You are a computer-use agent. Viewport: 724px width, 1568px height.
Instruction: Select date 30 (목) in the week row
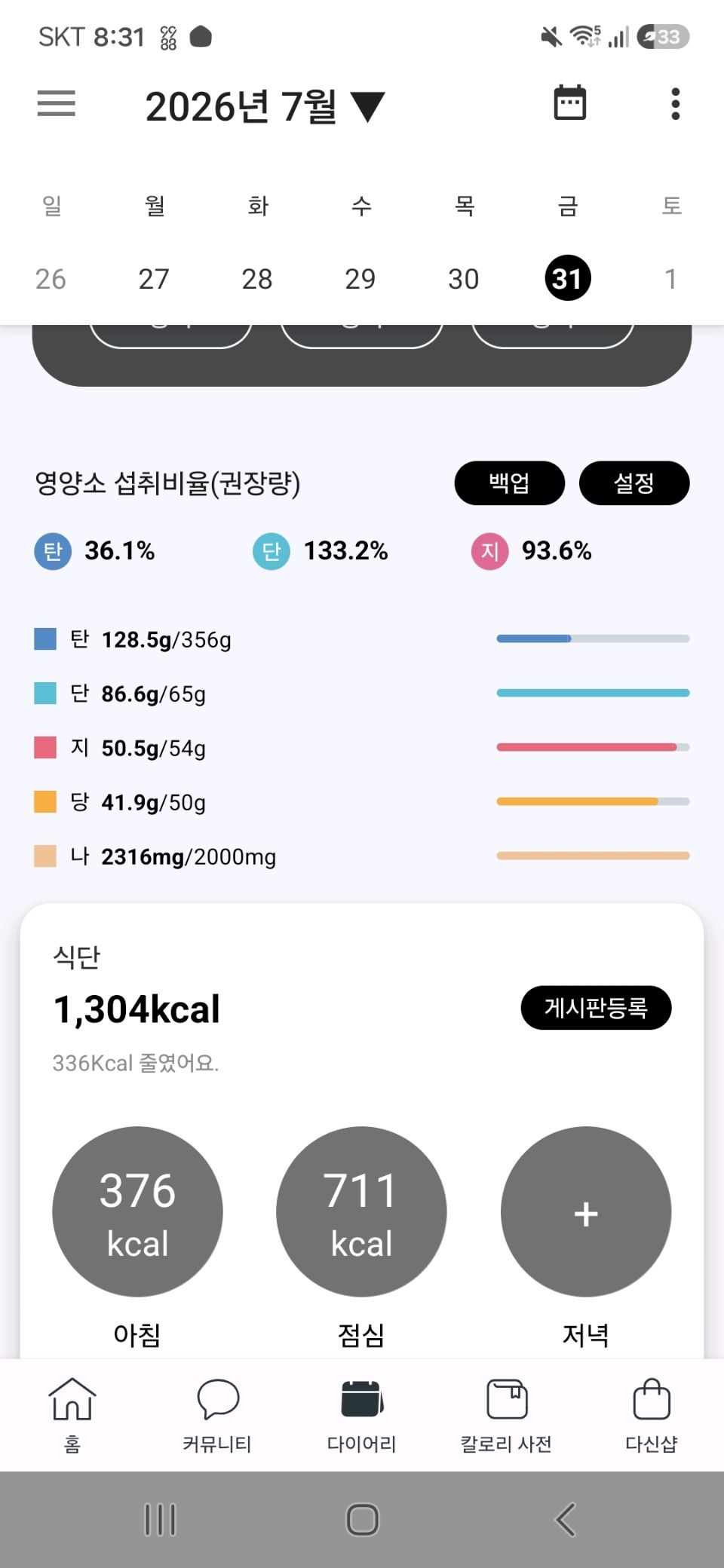[464, 279]
